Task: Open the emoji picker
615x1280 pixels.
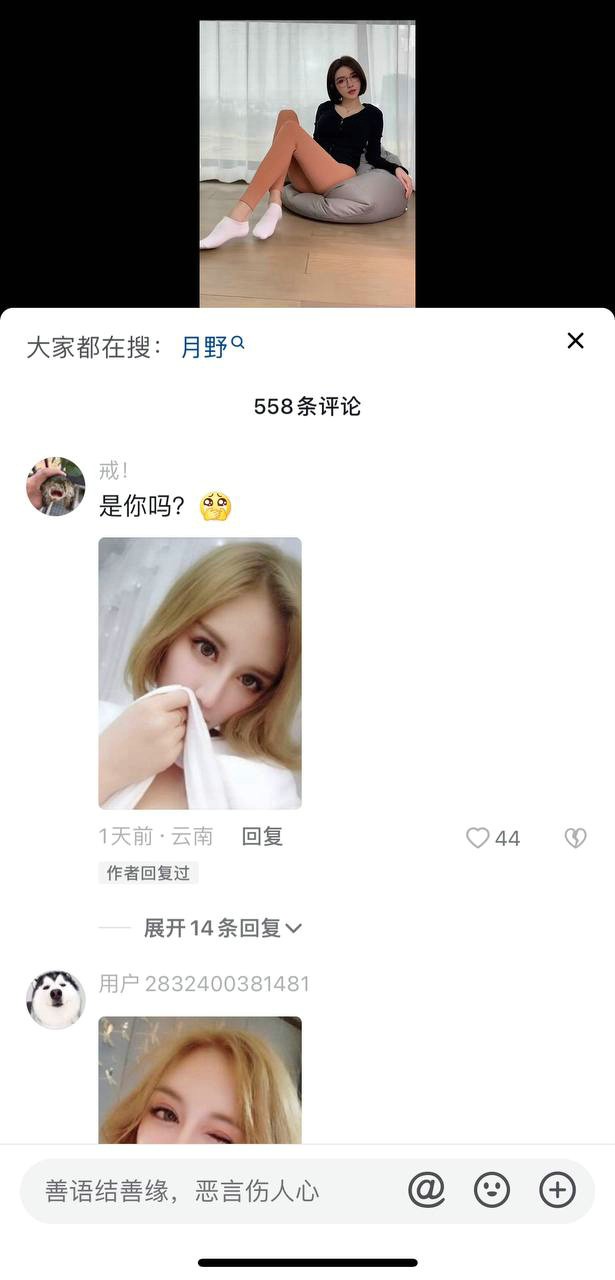Action: pos(492,1190)
